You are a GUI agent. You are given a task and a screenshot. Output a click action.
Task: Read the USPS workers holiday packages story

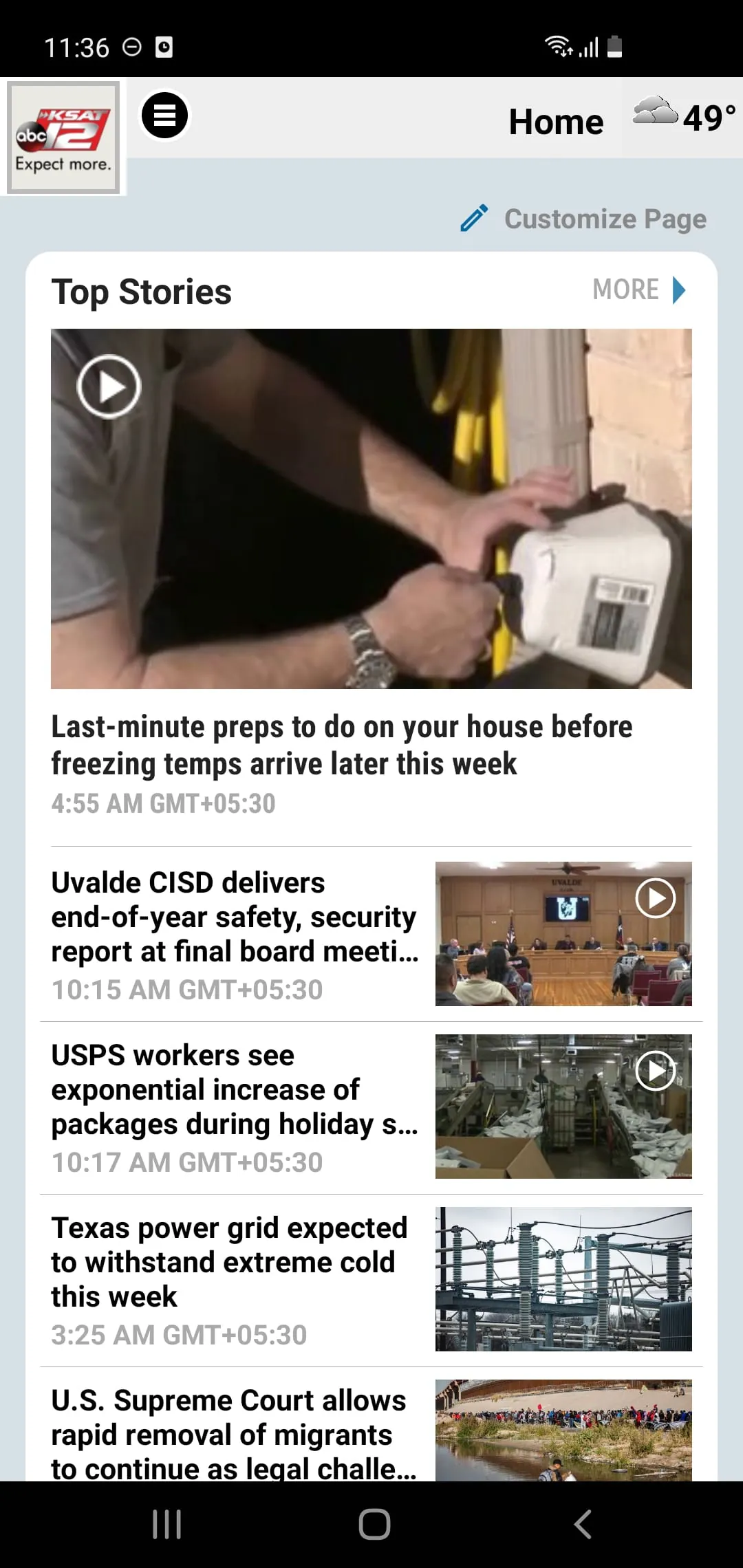tap(234, 1090)
